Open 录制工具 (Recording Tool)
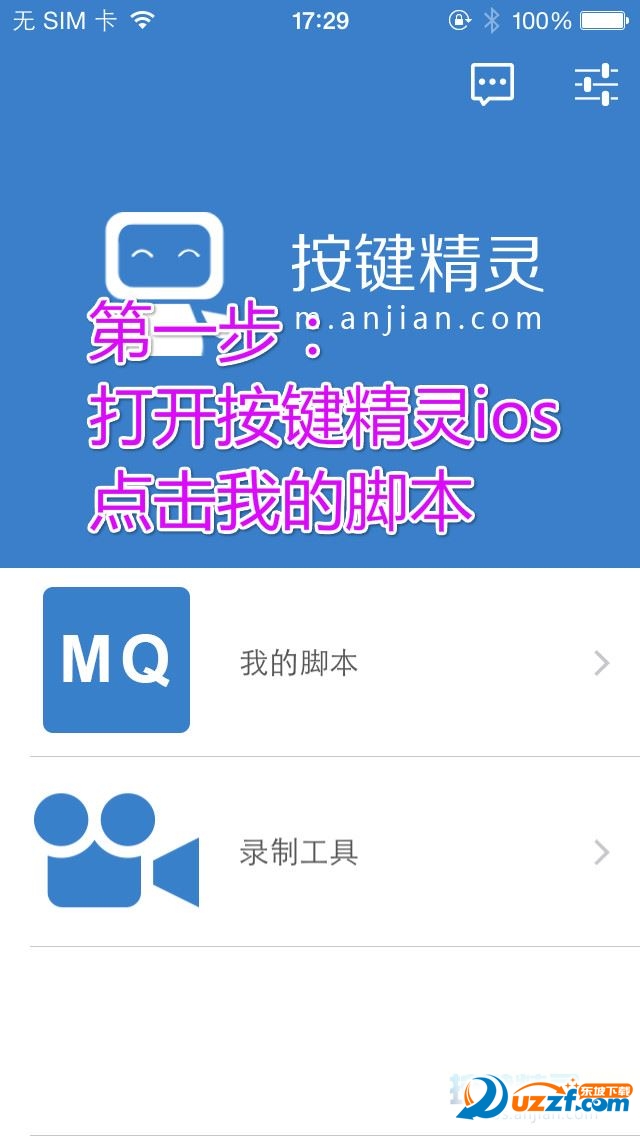The width and height of the screenshot is (640, 1136). click(x=320, y=852)
